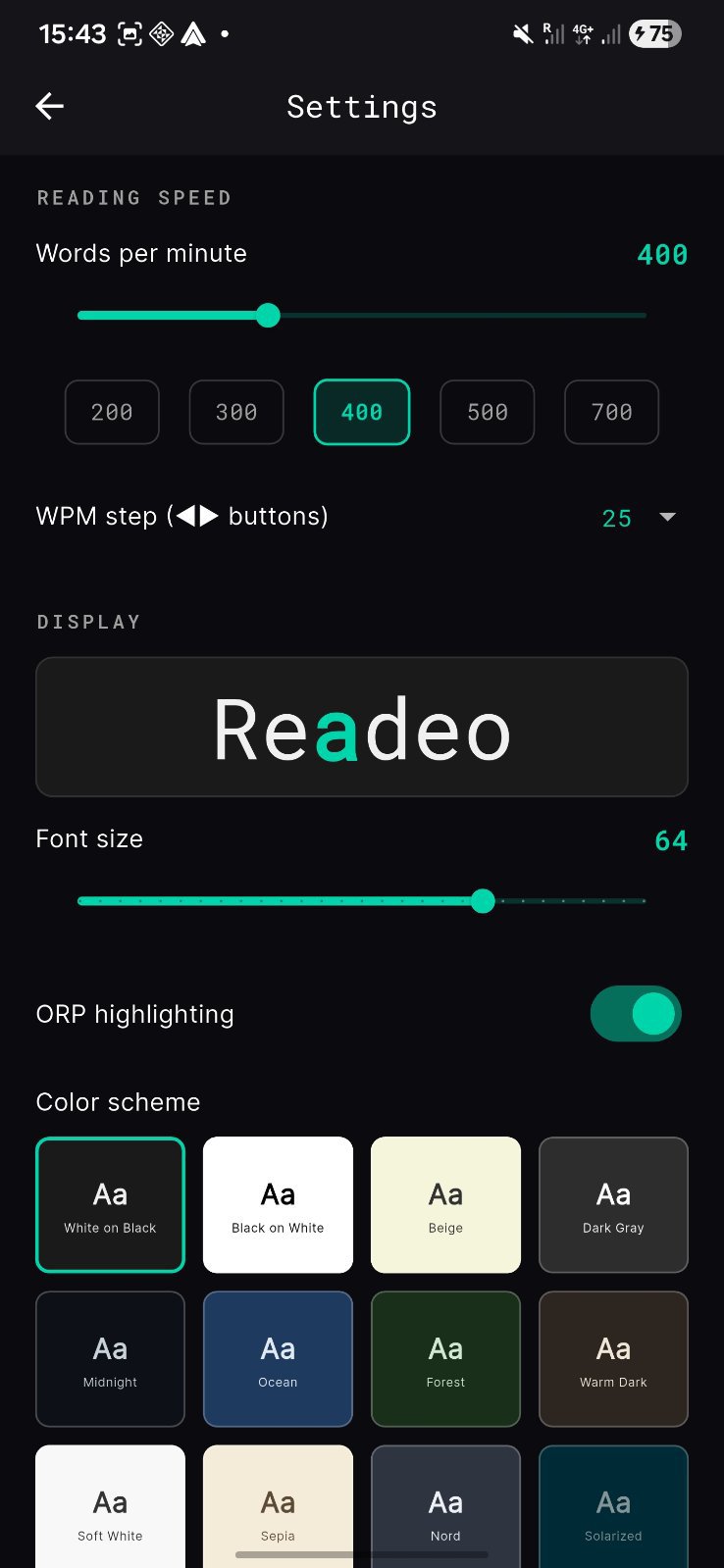Tap the 4G+ network indicator
The height and width of the screenshot is (1568, 724).
point(581,33)
